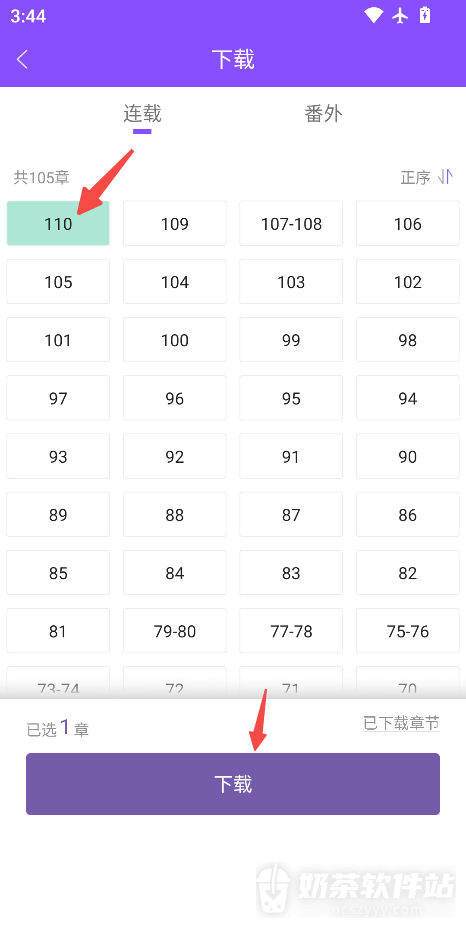466x928 pixels.
Task: Select chapter 82
Action: (407, 573)
